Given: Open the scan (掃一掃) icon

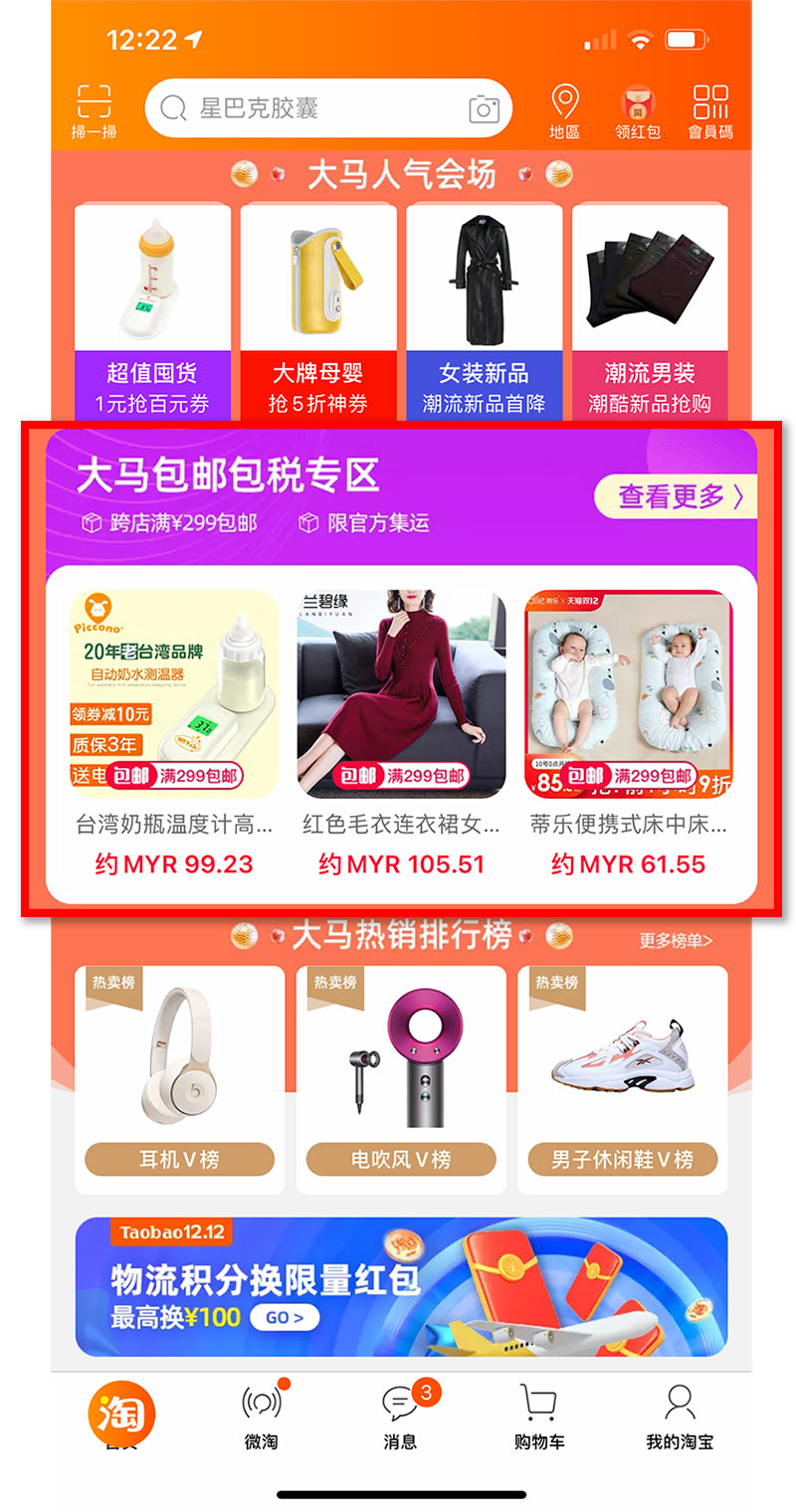Looking at the screenshot, I should coord(94,110).
